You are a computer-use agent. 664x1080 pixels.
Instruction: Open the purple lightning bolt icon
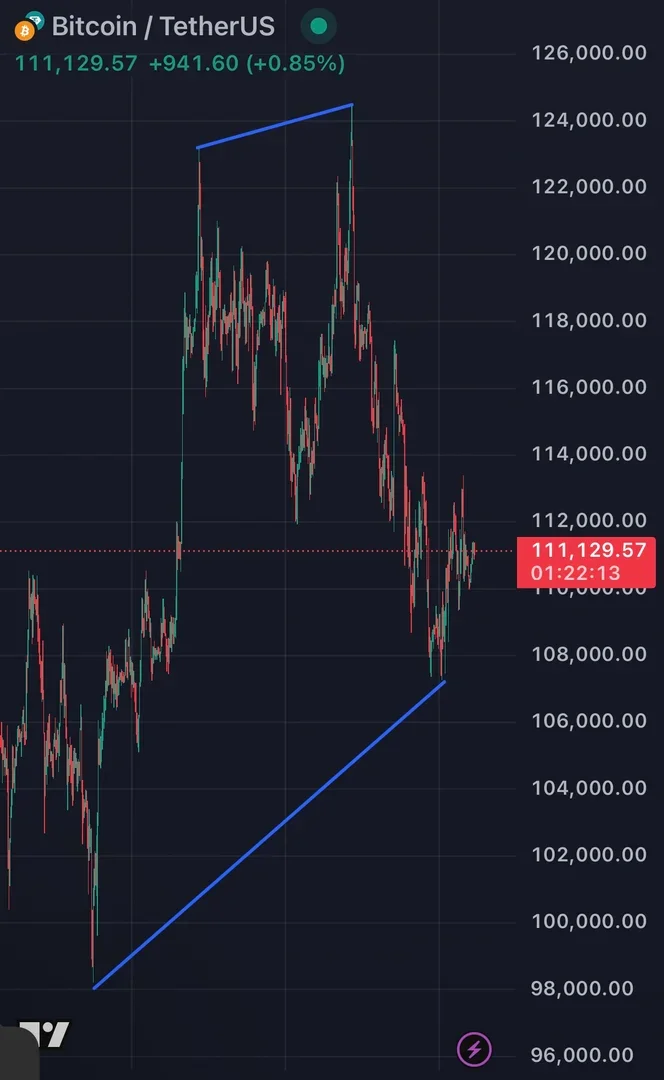click(x=474, y=1049)
